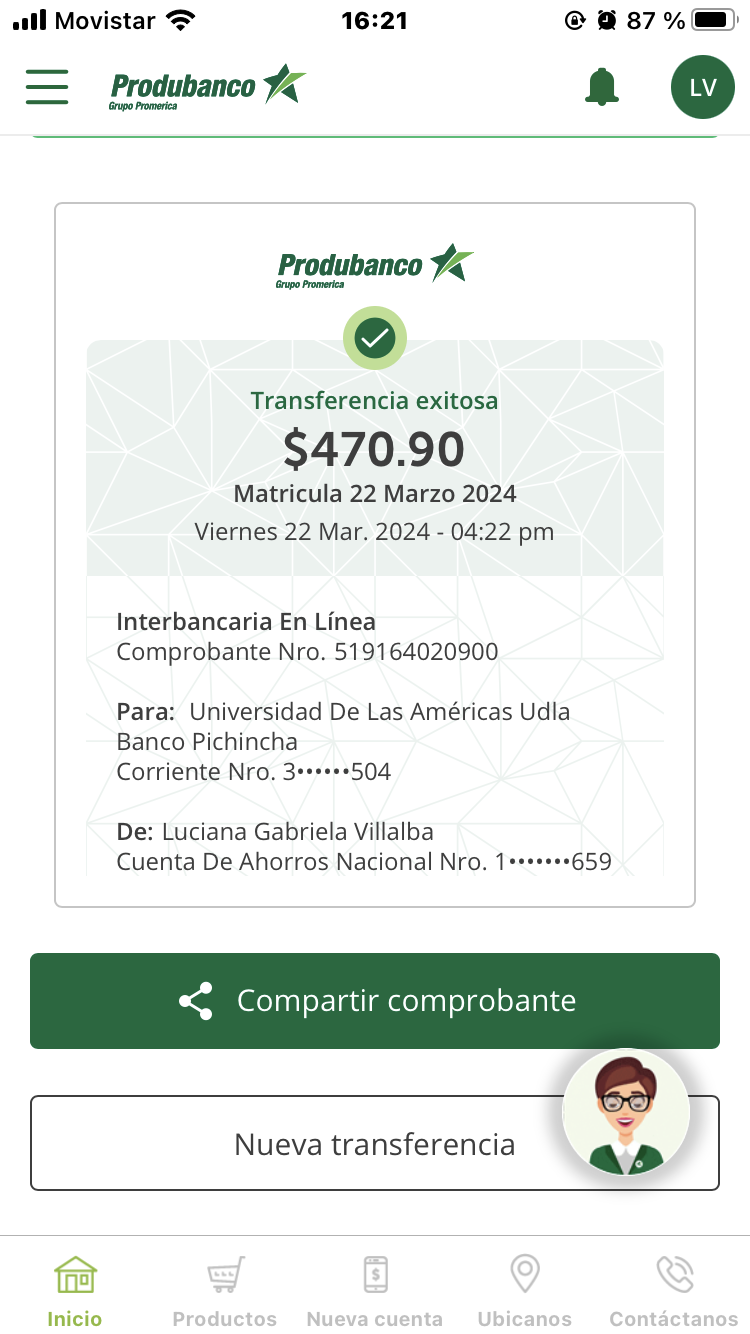Open the notifications bell

[x=602, y=87]
